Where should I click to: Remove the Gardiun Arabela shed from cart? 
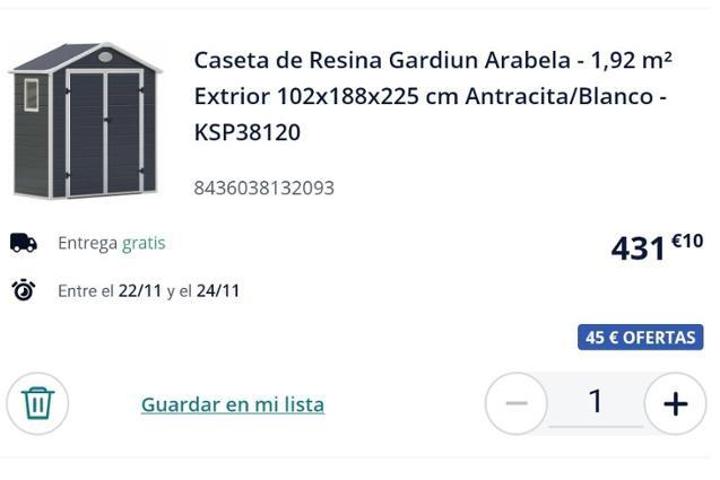(x=37, y=404)
